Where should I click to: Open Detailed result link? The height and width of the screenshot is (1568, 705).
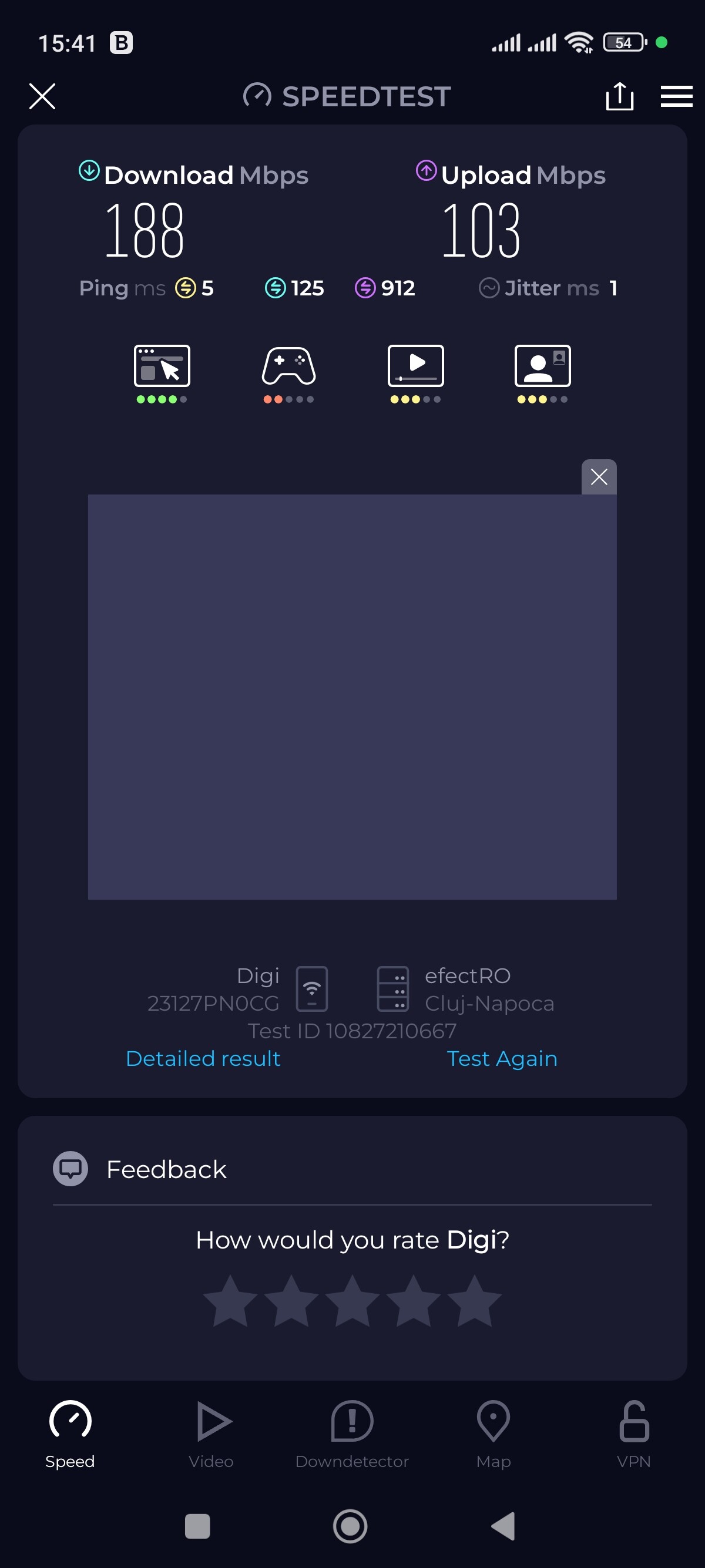pos(203,1058)
